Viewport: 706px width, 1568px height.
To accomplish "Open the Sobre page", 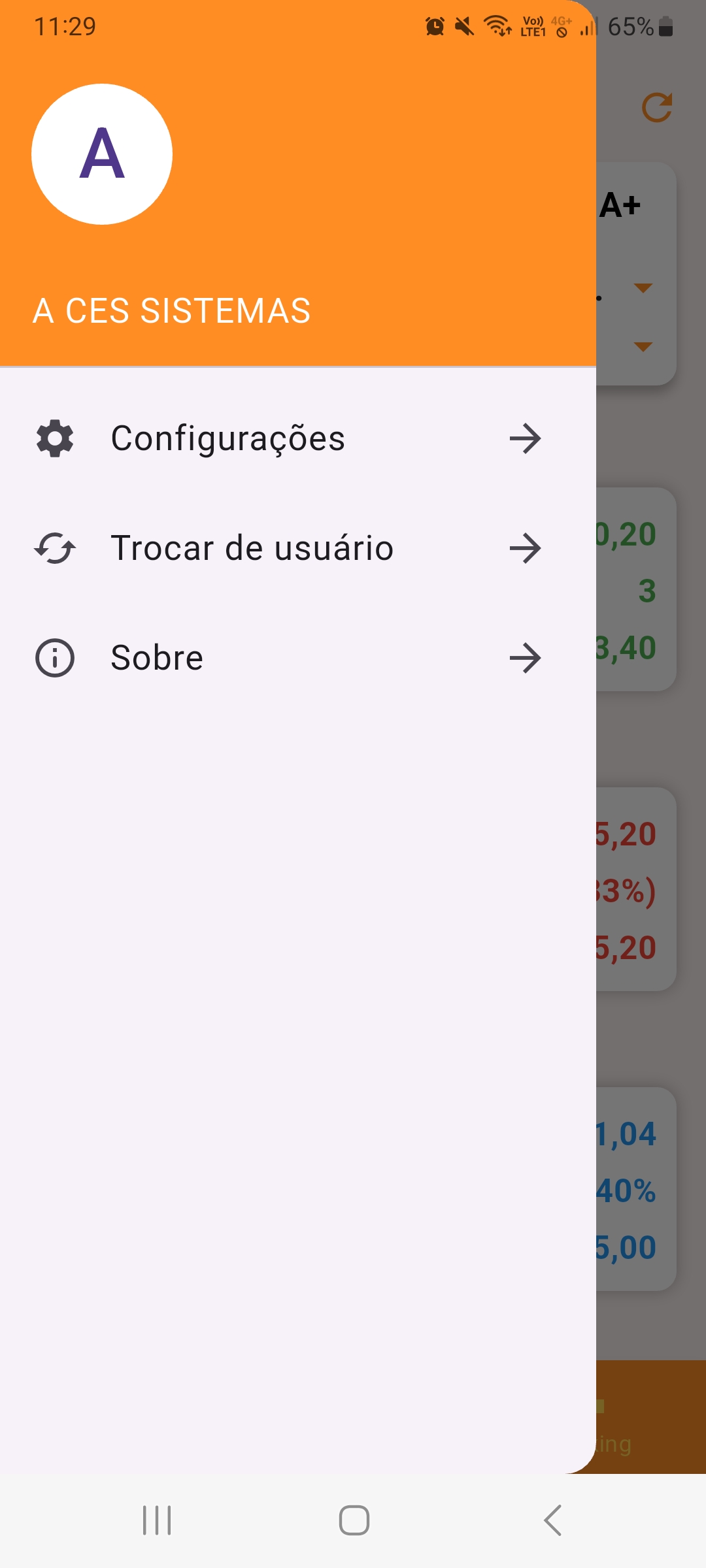I will [288, 658].
